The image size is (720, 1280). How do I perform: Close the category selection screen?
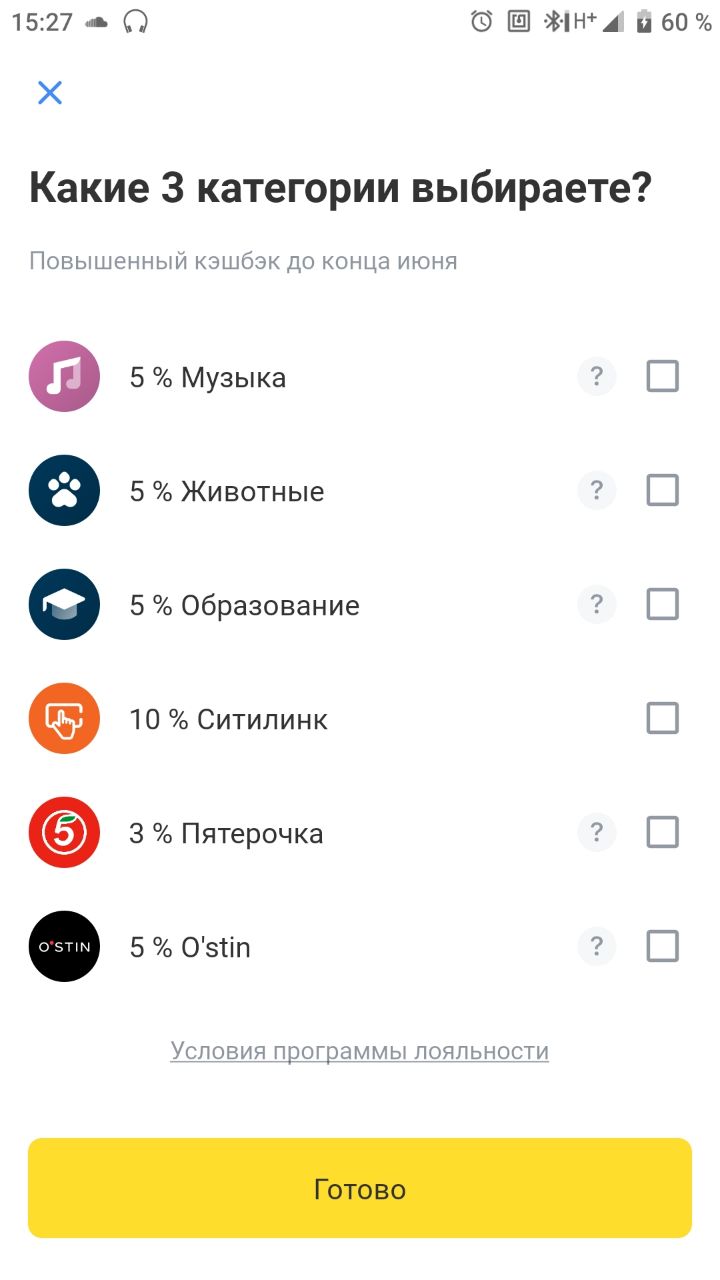coord(50,93)
